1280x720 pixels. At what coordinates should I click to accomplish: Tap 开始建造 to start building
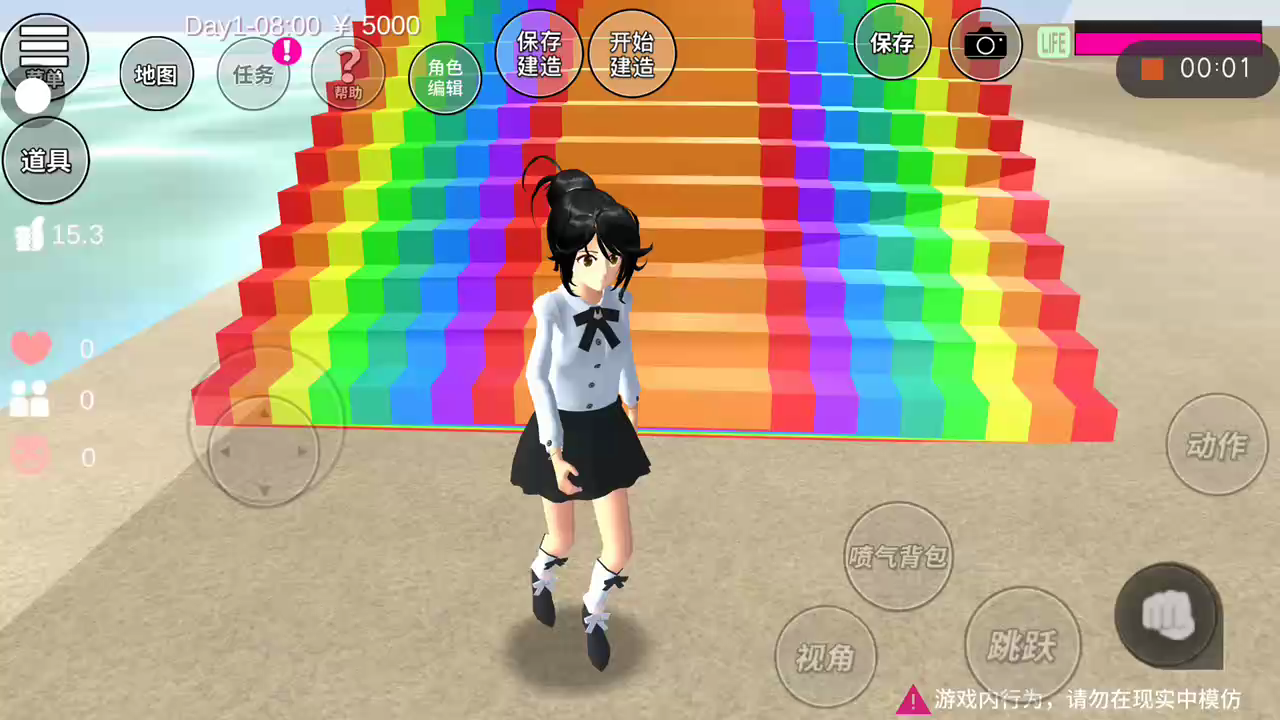click(x=632, y=54)
